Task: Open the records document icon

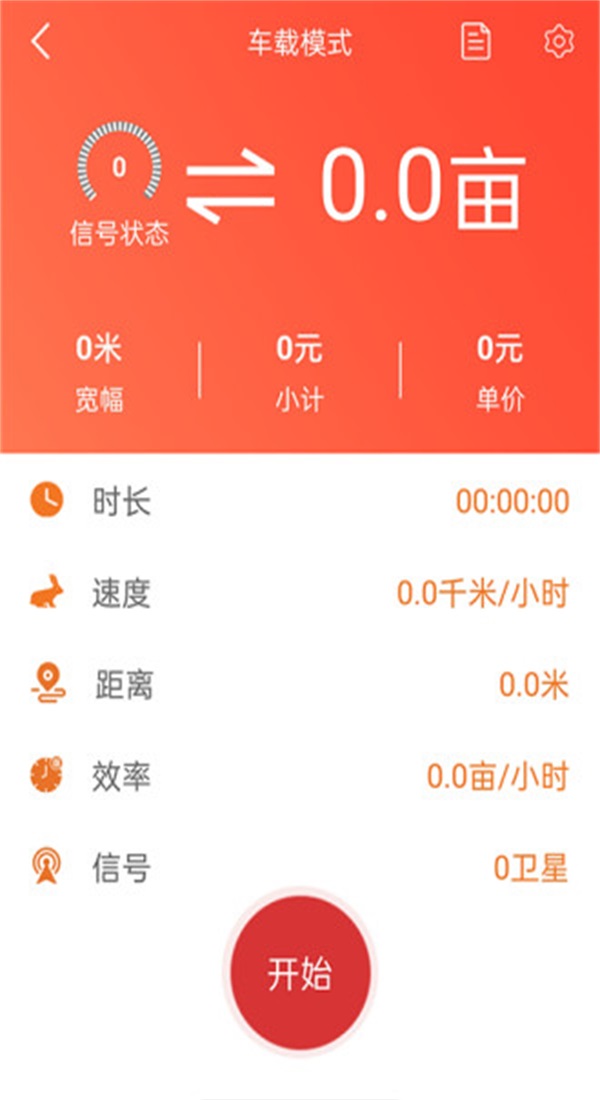Action: pyautogui.click(x=476, y=42)
